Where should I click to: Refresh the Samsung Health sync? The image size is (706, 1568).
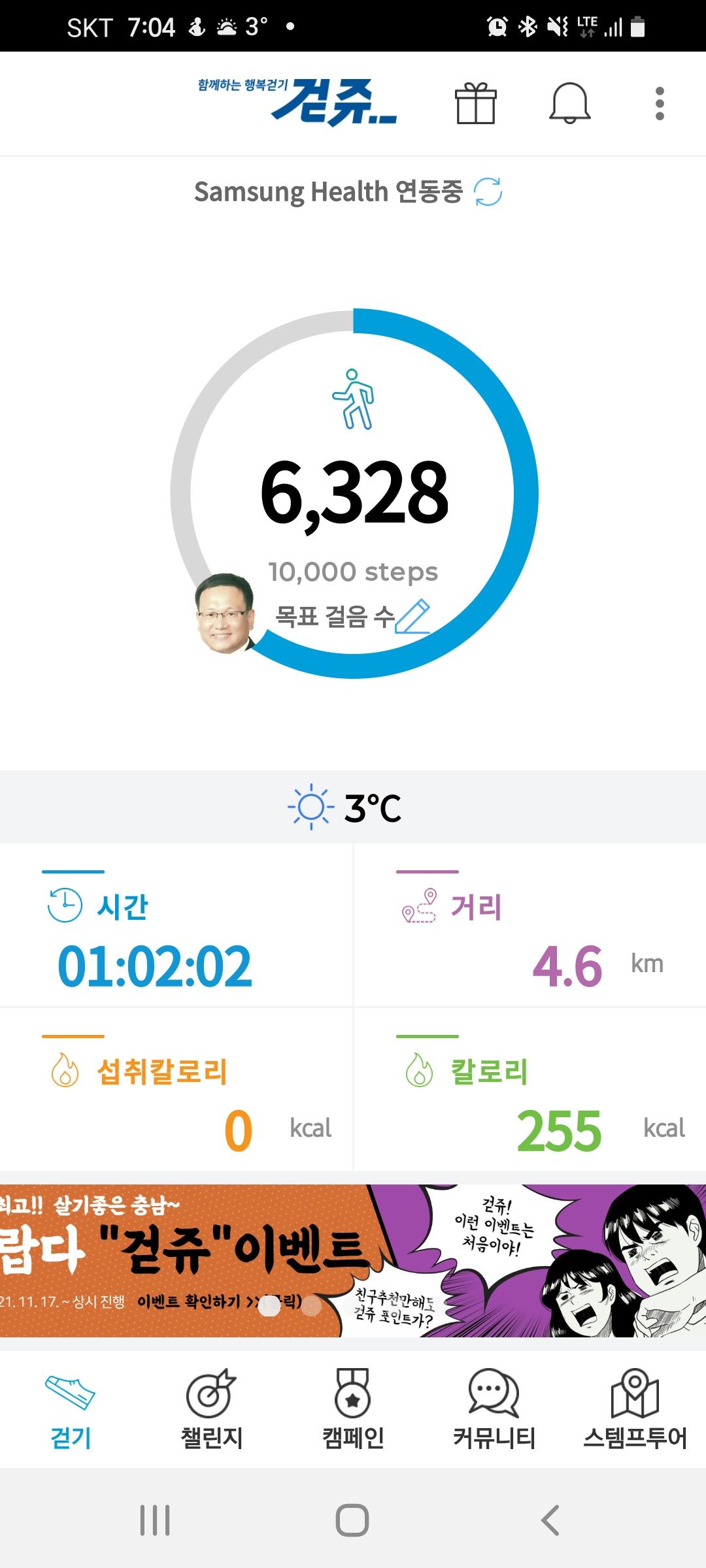point(488,192)
